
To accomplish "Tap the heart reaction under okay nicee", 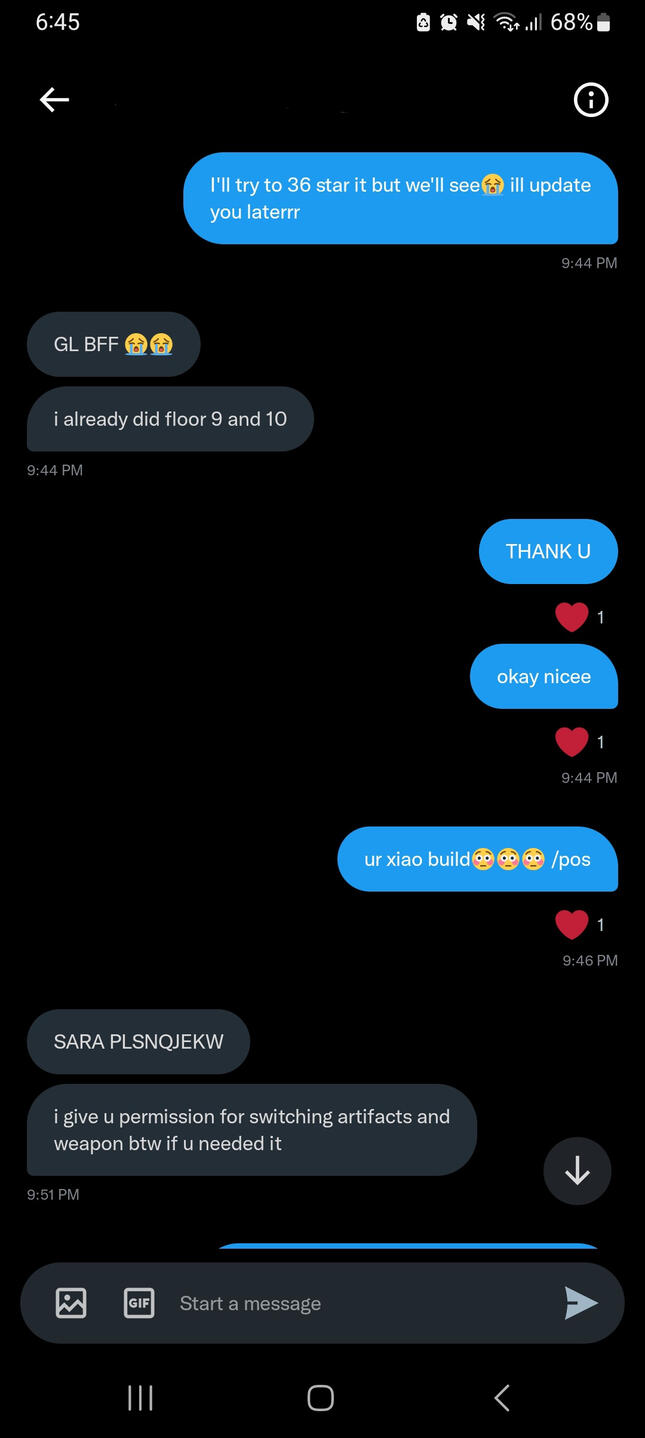I will (x=572, y=742).
